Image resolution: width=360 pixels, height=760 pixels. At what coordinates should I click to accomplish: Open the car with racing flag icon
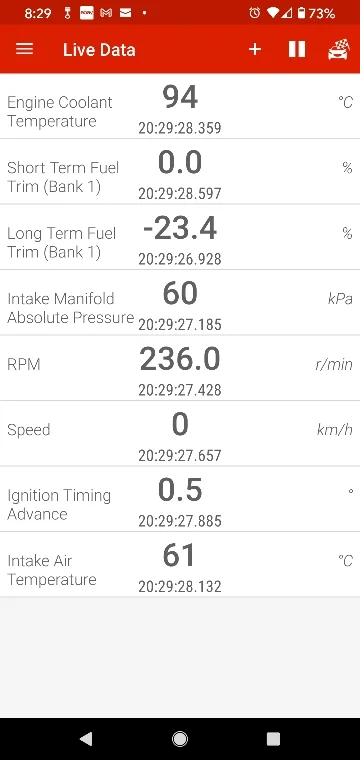coord(339,49)
